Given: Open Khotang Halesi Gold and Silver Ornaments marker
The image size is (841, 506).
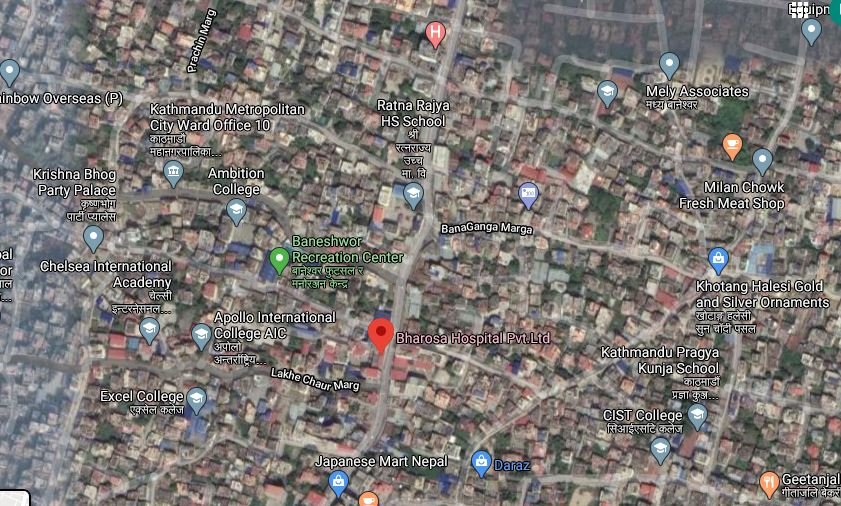Looking at the screenshot, I should click(717, 260).
